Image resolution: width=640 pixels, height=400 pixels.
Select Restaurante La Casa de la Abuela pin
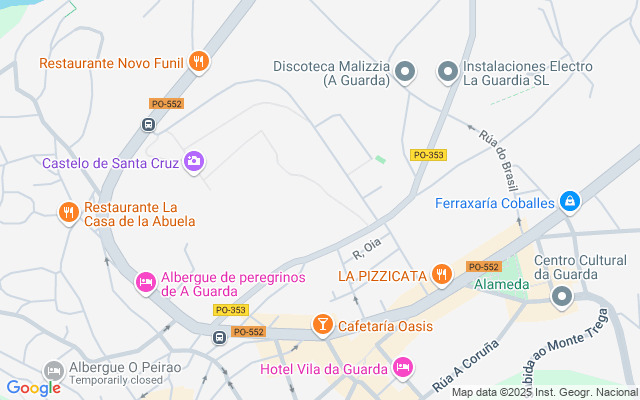(69, 213)
